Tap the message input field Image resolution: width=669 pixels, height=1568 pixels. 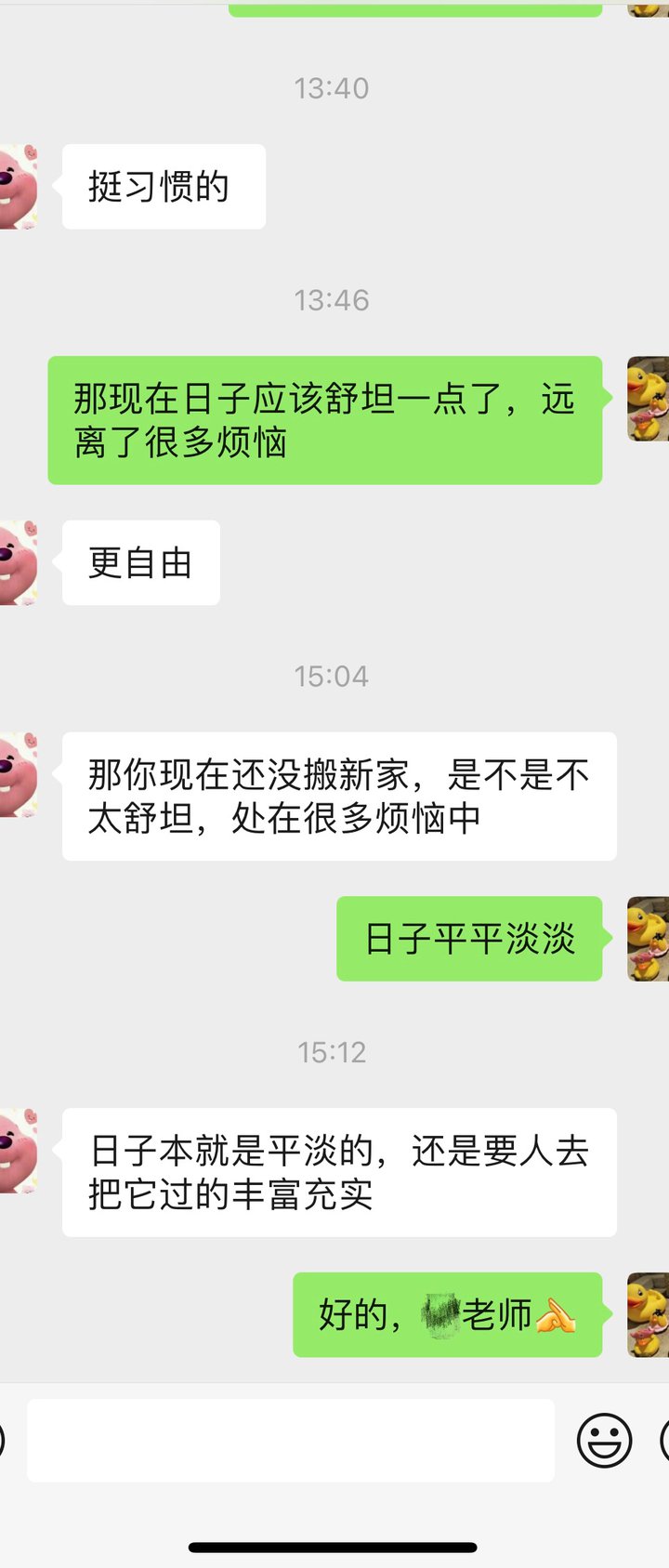coord(291,1440)
